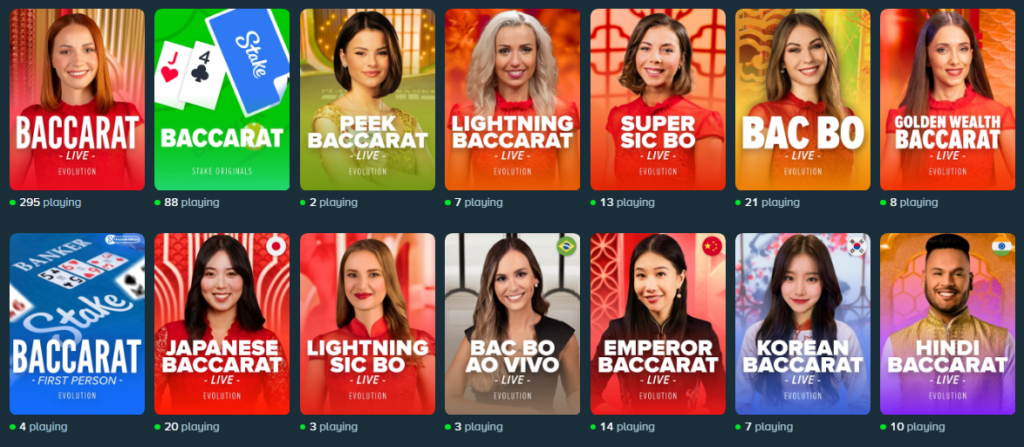Open Peek Baccarat Live

coord(367,100)
